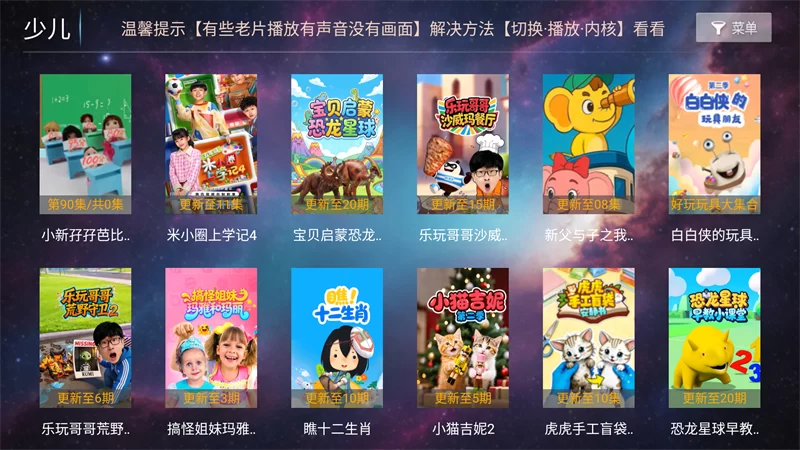The width and height of the screenshot is (800, 450).
Task: Tap 搞怪姐妹玛雅 video card
Action: tap(211, 337)
